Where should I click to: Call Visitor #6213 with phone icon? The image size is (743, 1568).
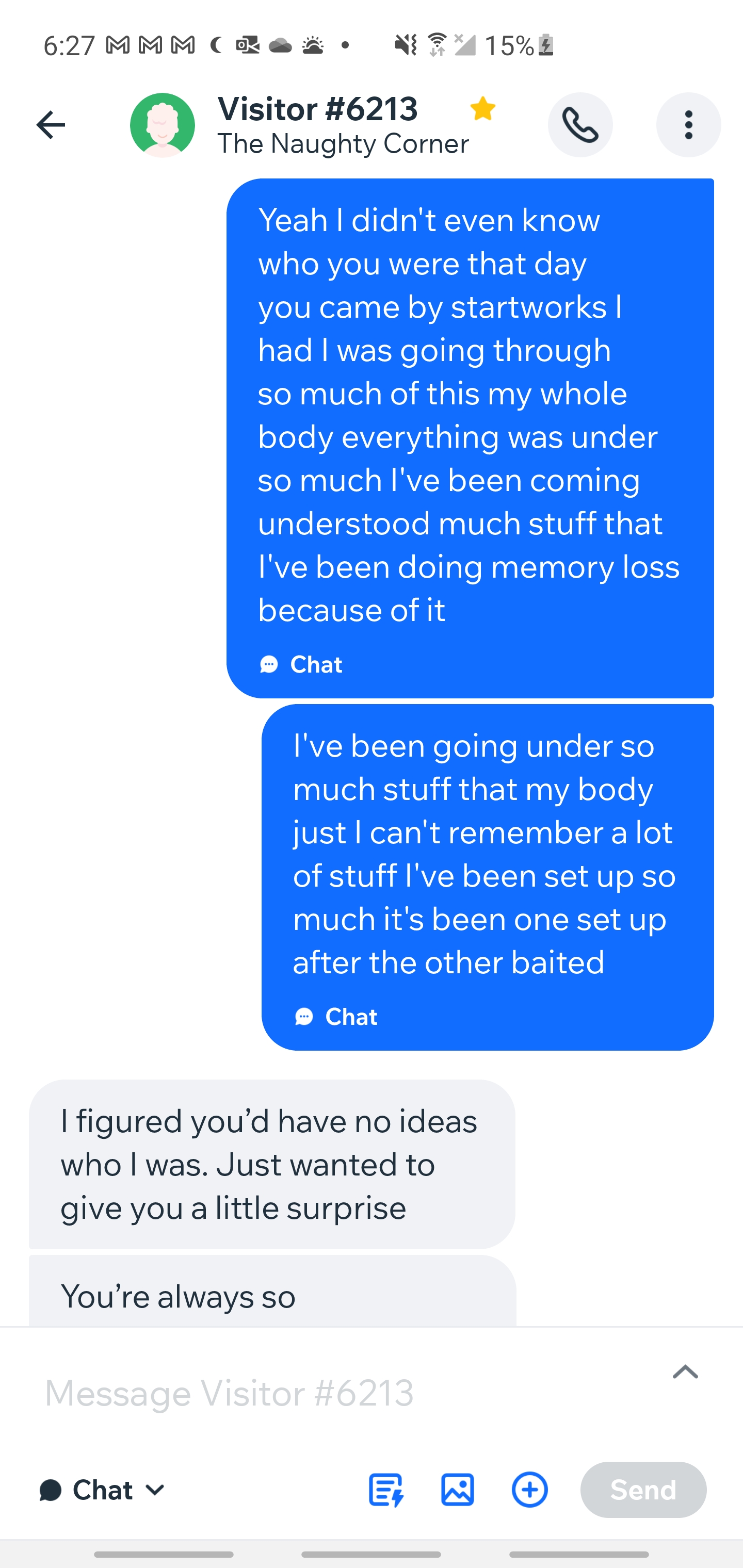(x=580, y=125)
